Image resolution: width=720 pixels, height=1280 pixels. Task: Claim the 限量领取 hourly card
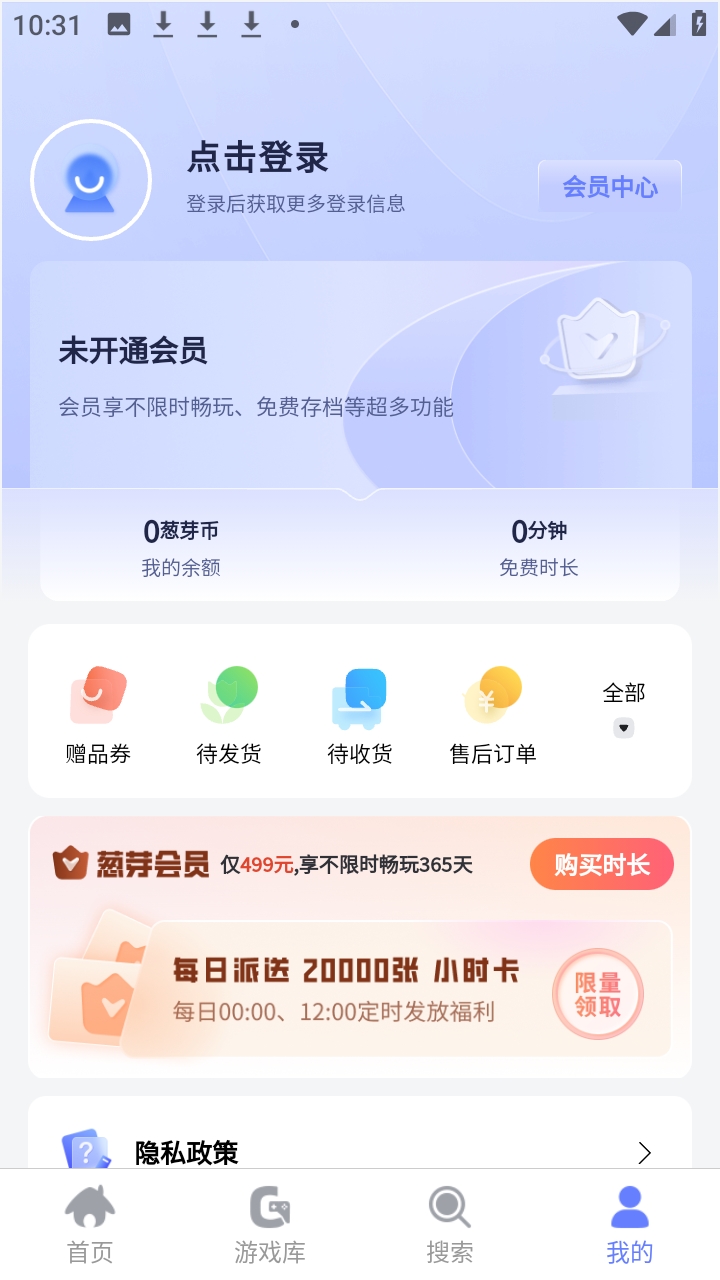[598, 994]
